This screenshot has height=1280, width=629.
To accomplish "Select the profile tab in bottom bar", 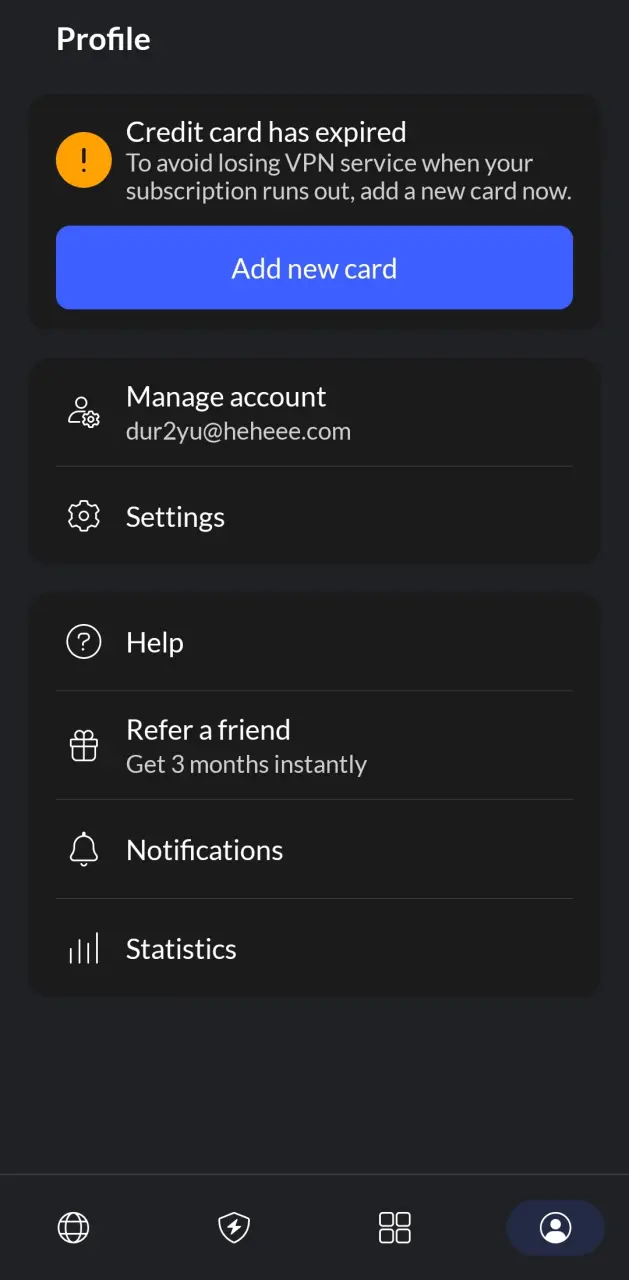I will coord(555,1227).
